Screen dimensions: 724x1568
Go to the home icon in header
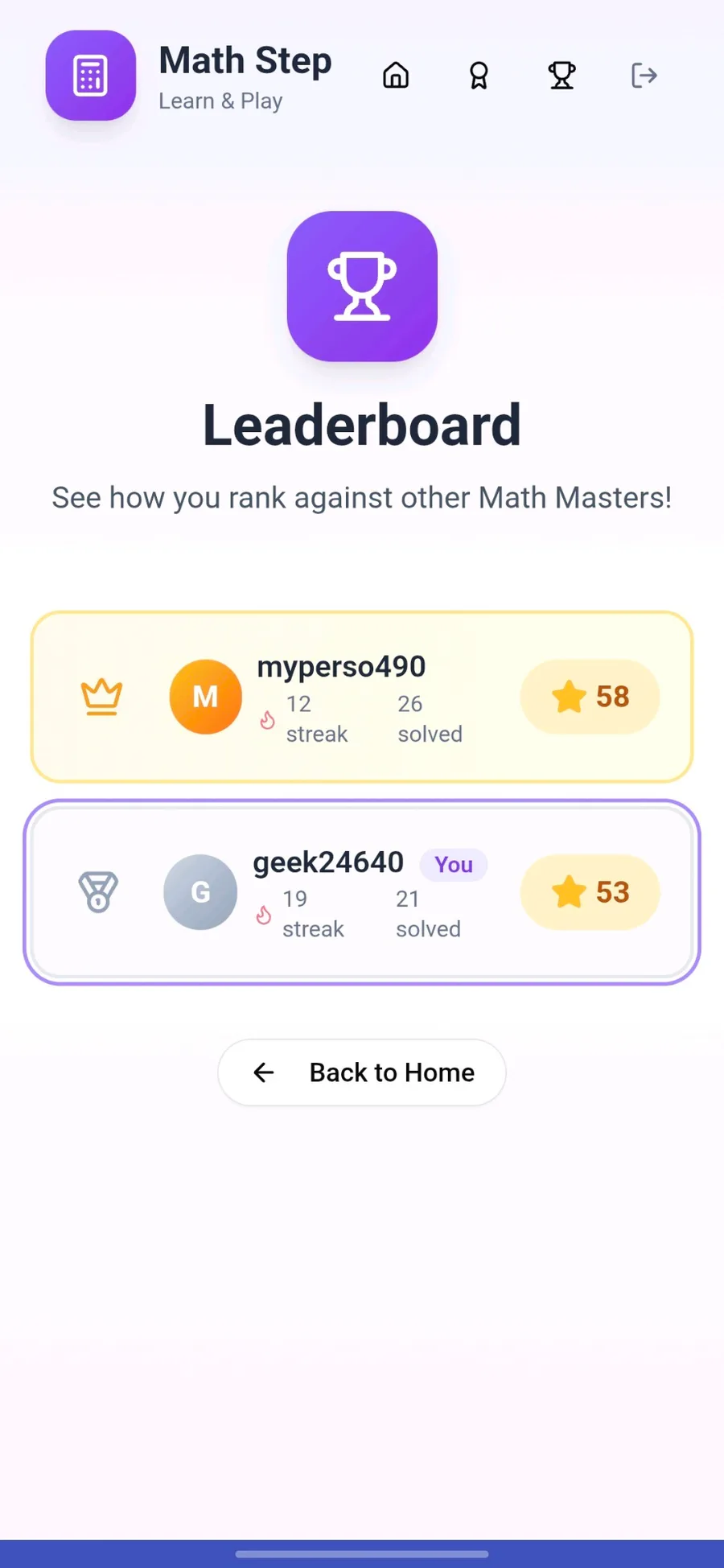(x=395, y=76)
